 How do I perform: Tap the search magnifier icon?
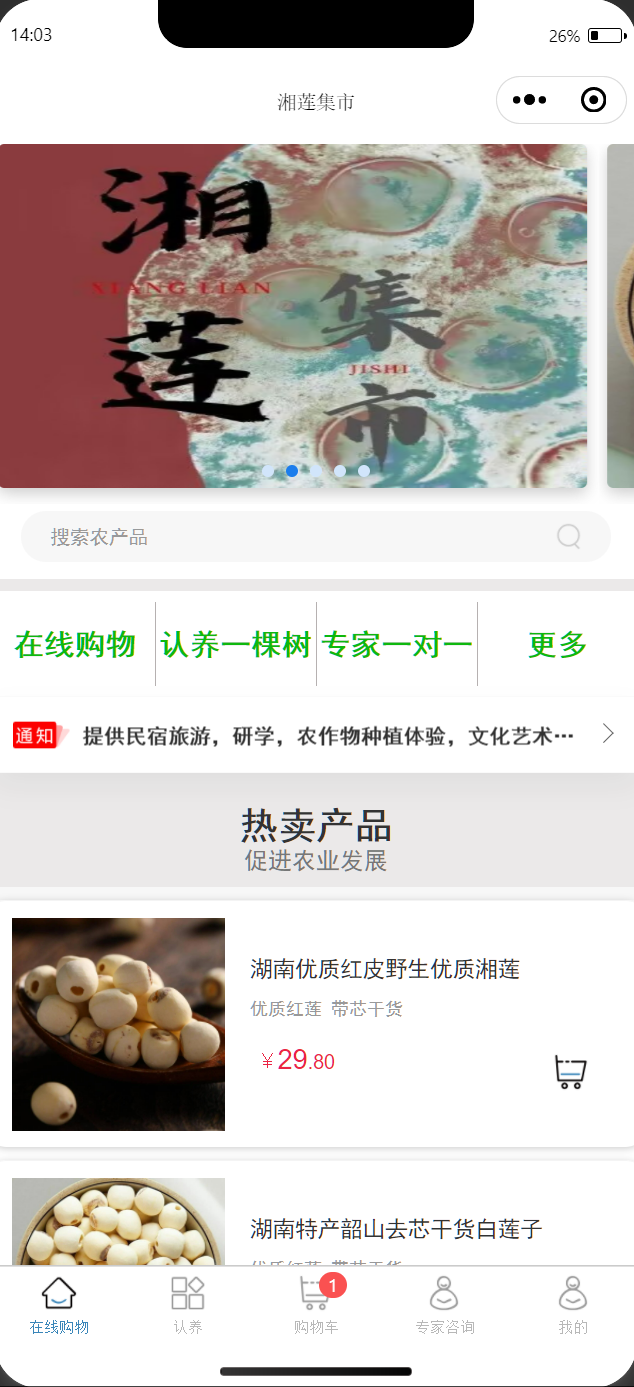click(x=569, y=537)
